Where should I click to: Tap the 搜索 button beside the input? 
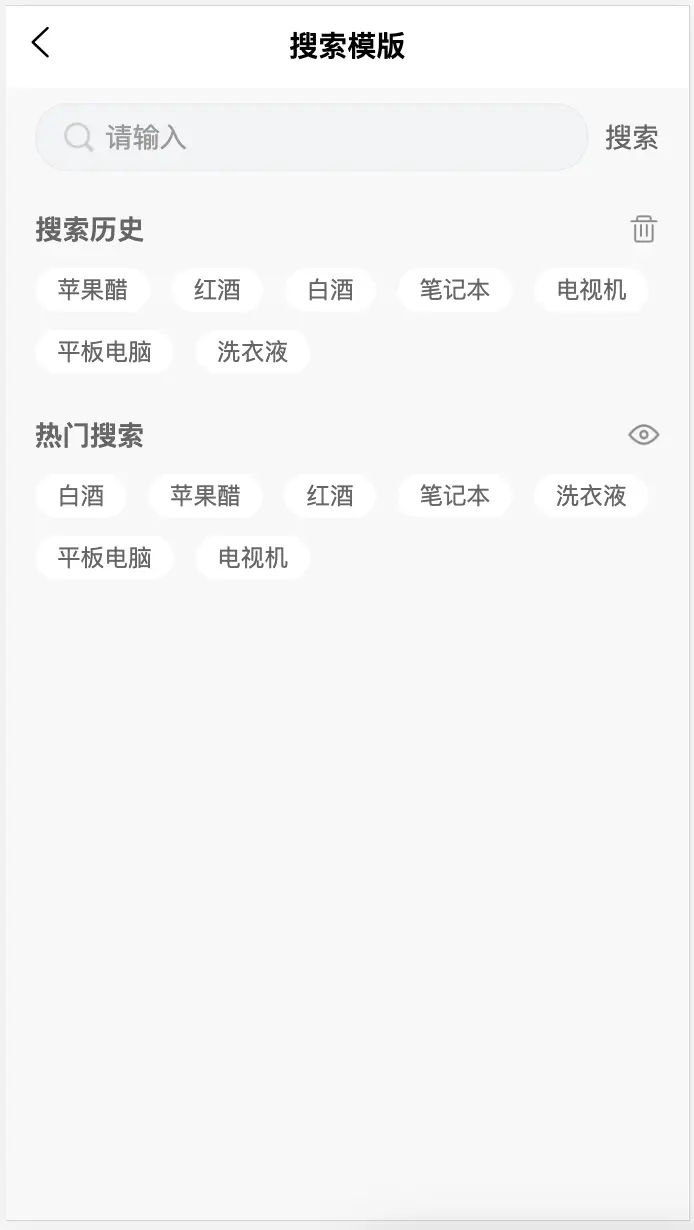pyautogui.click(x=631, y=138)
